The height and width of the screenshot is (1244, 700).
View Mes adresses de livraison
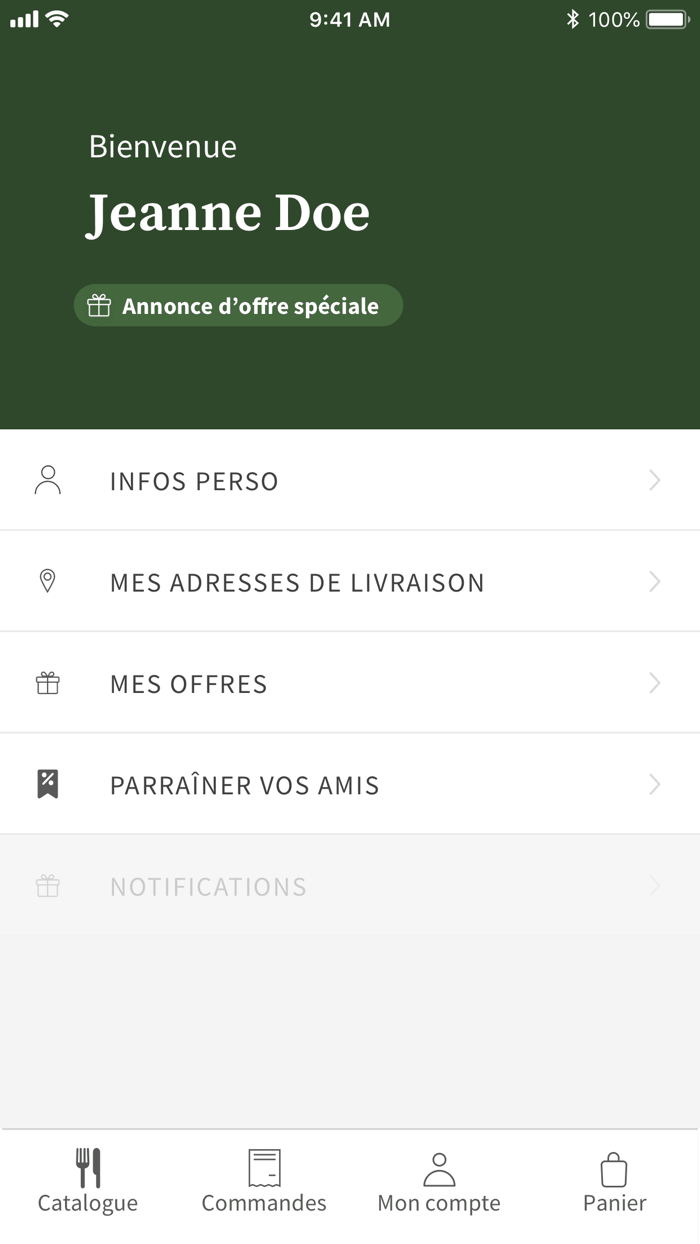click(350, 582)
